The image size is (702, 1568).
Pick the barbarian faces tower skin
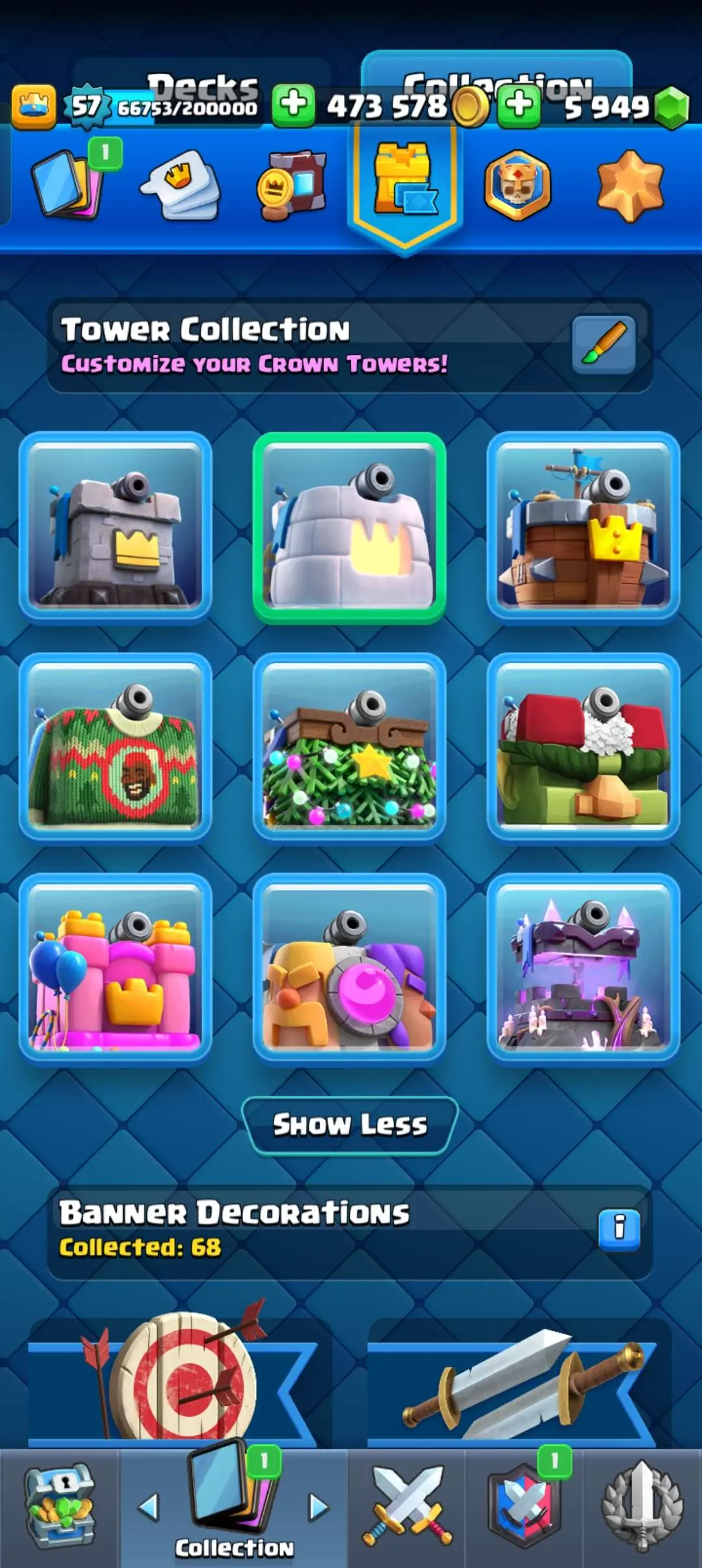[350, 969]
